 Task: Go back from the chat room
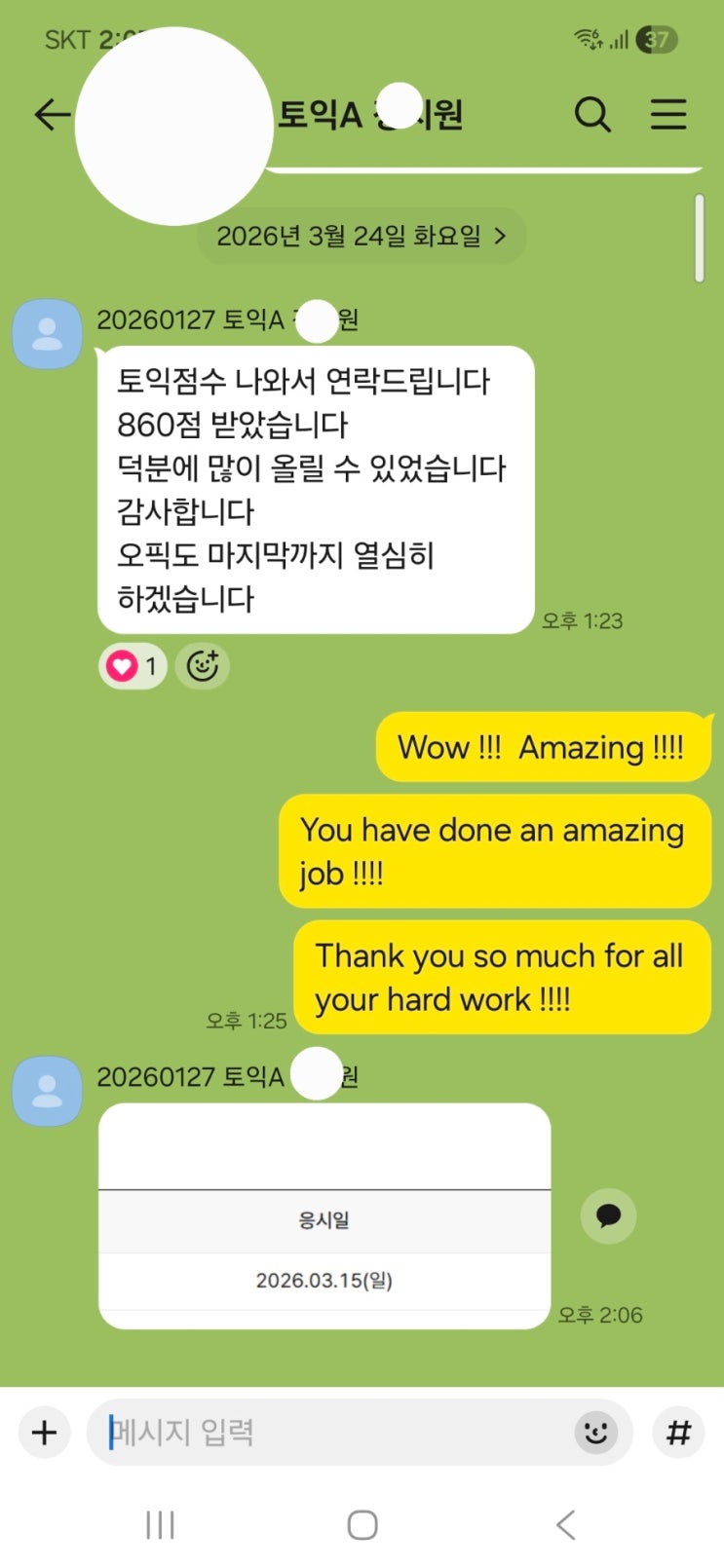53,115
